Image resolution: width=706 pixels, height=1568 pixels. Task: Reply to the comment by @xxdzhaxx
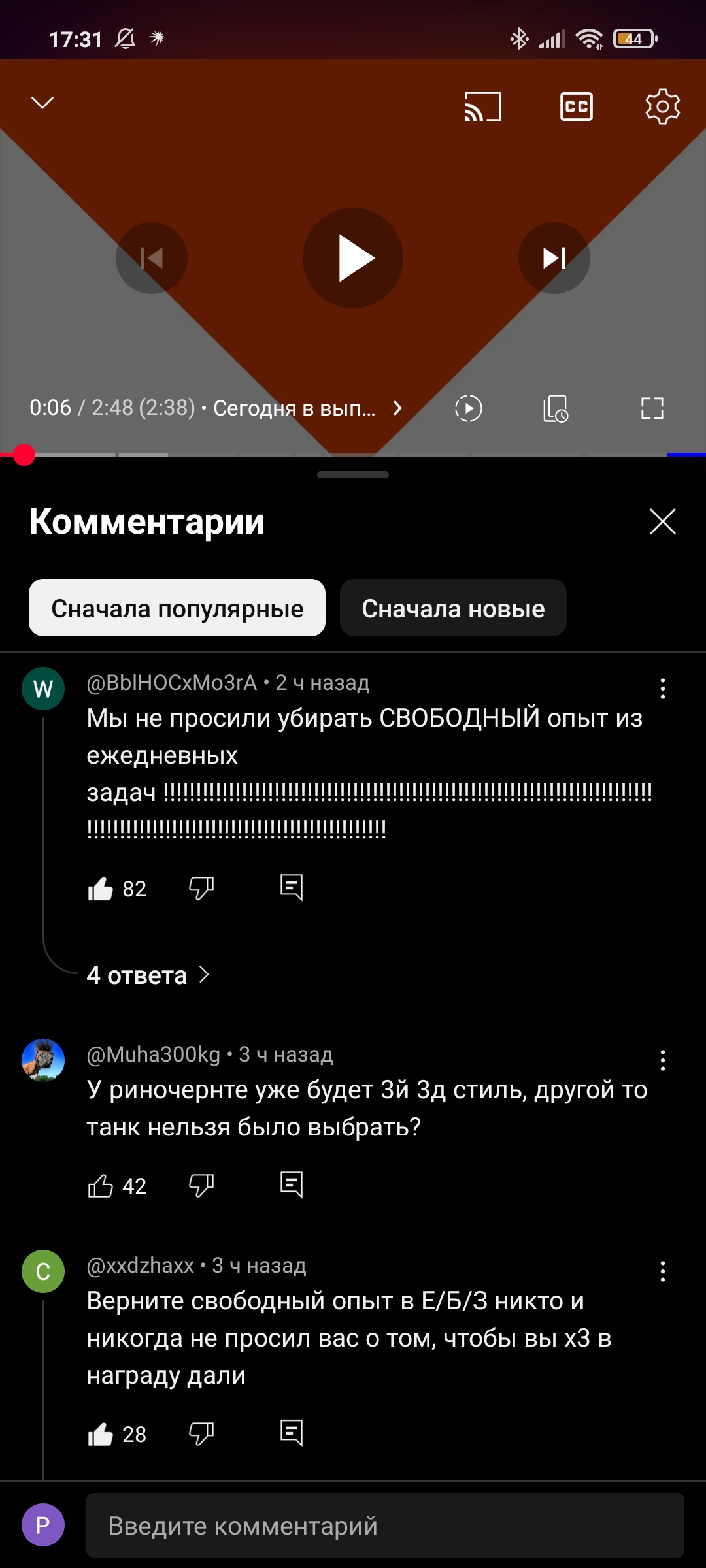tap(292, 1433)
